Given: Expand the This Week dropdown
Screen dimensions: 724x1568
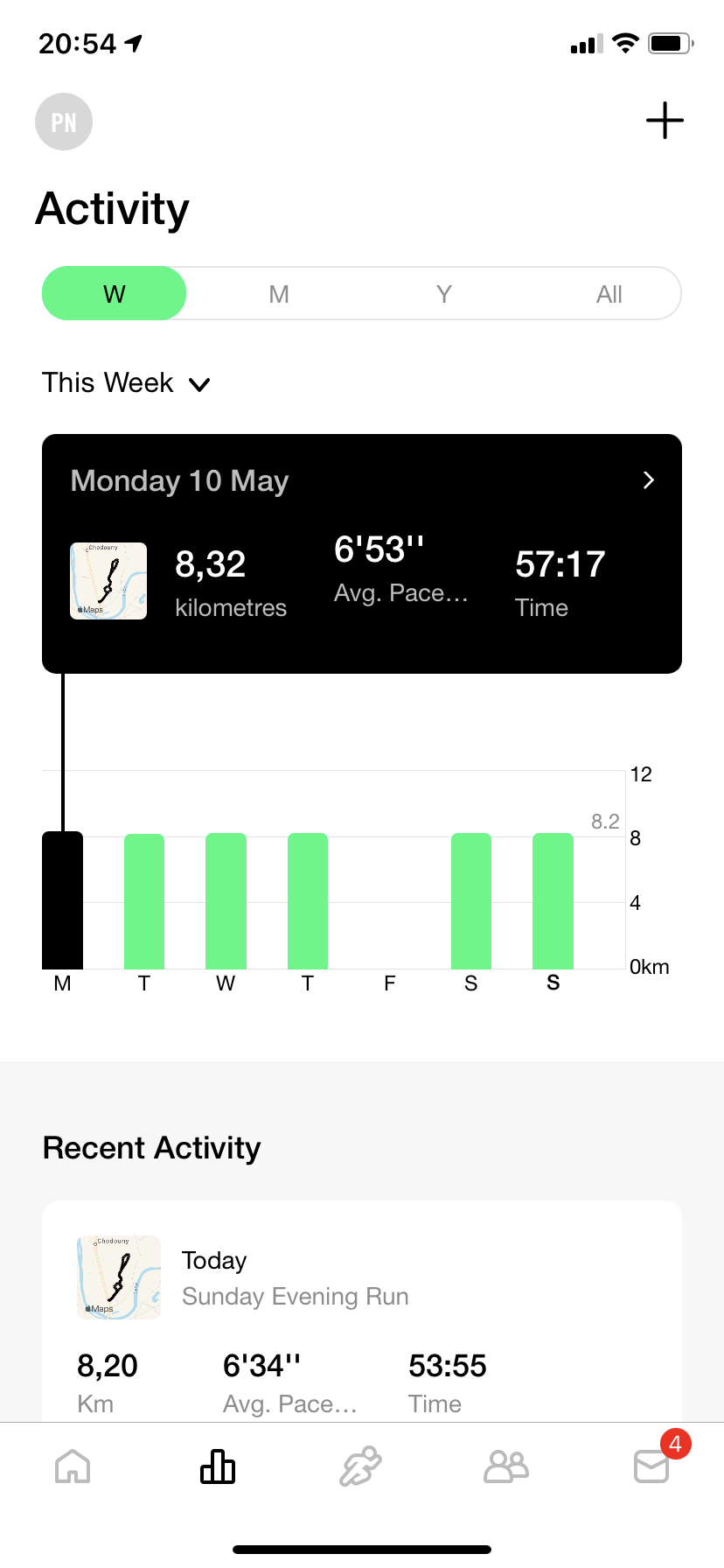Looking at the screenshot, I should pos(127,383).
